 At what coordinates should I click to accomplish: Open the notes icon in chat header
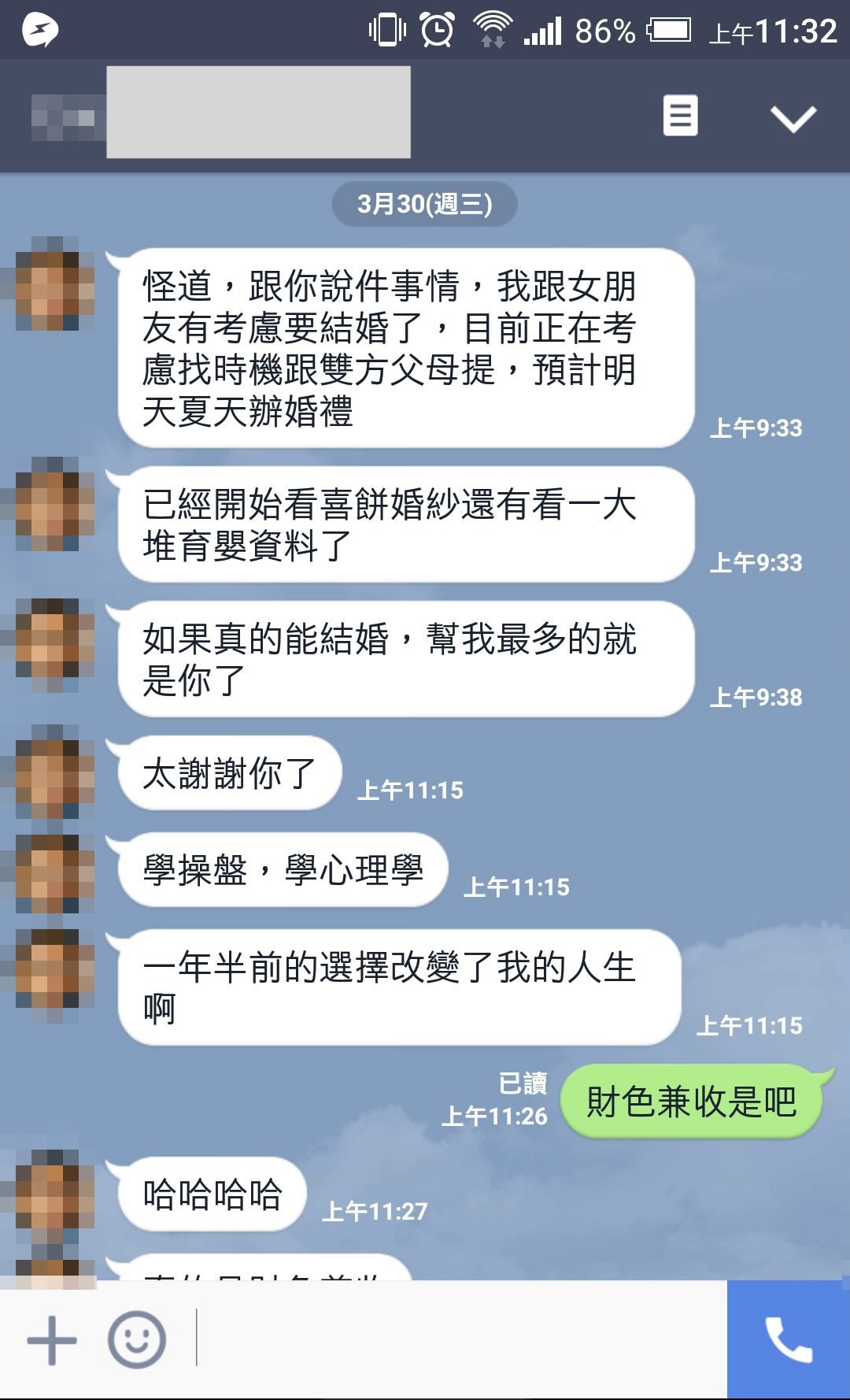coord(680,116)
